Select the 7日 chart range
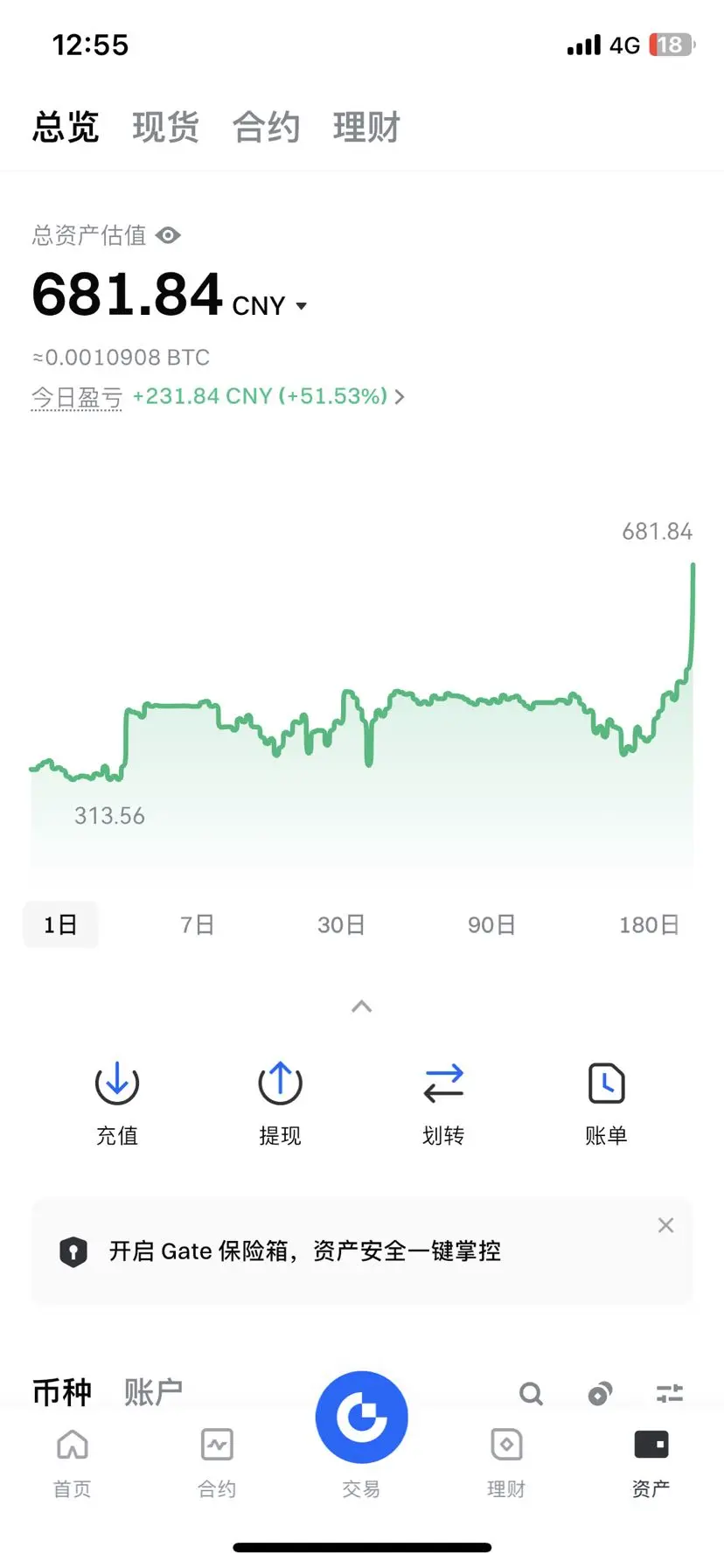This screenshot has height=1568, width=724. [197, 924]
